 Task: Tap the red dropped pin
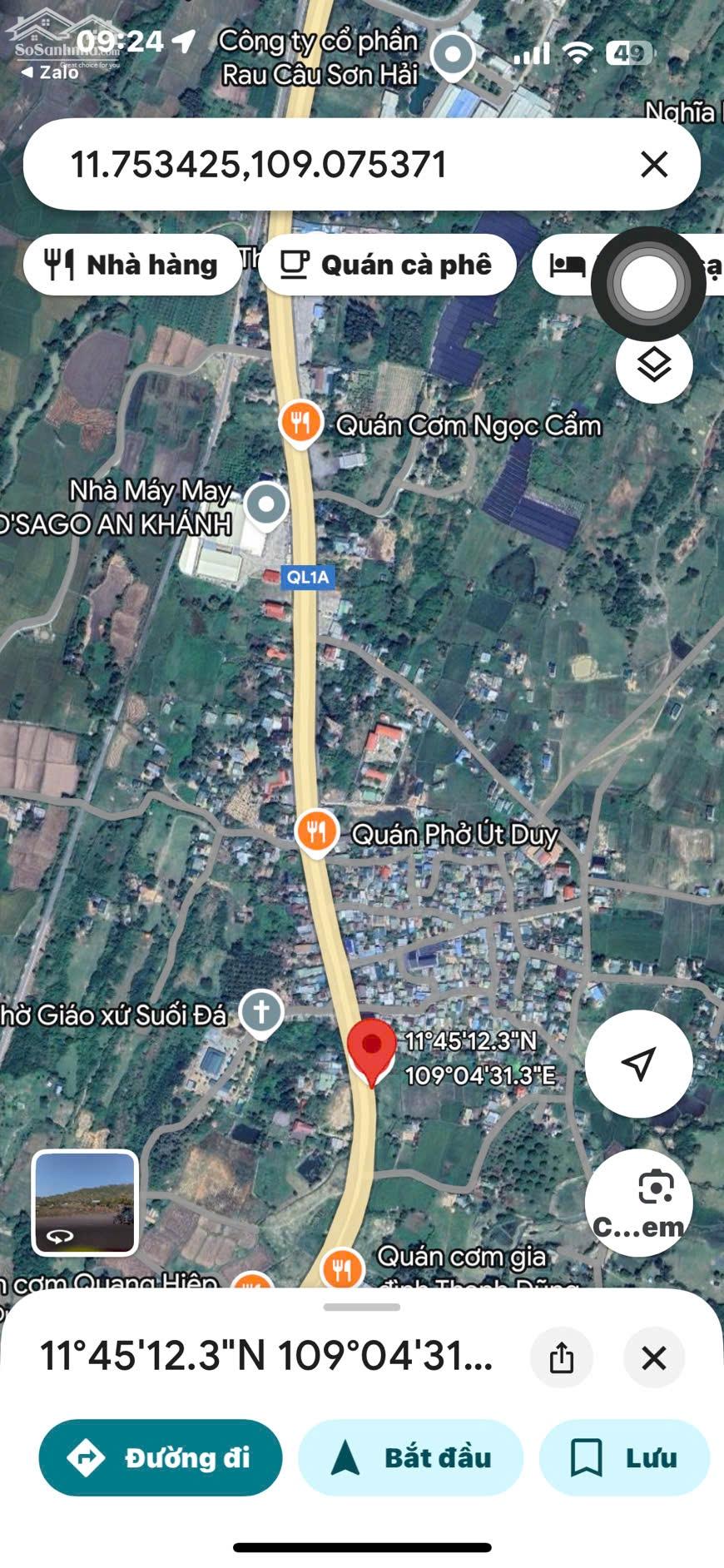(371, 1052)
